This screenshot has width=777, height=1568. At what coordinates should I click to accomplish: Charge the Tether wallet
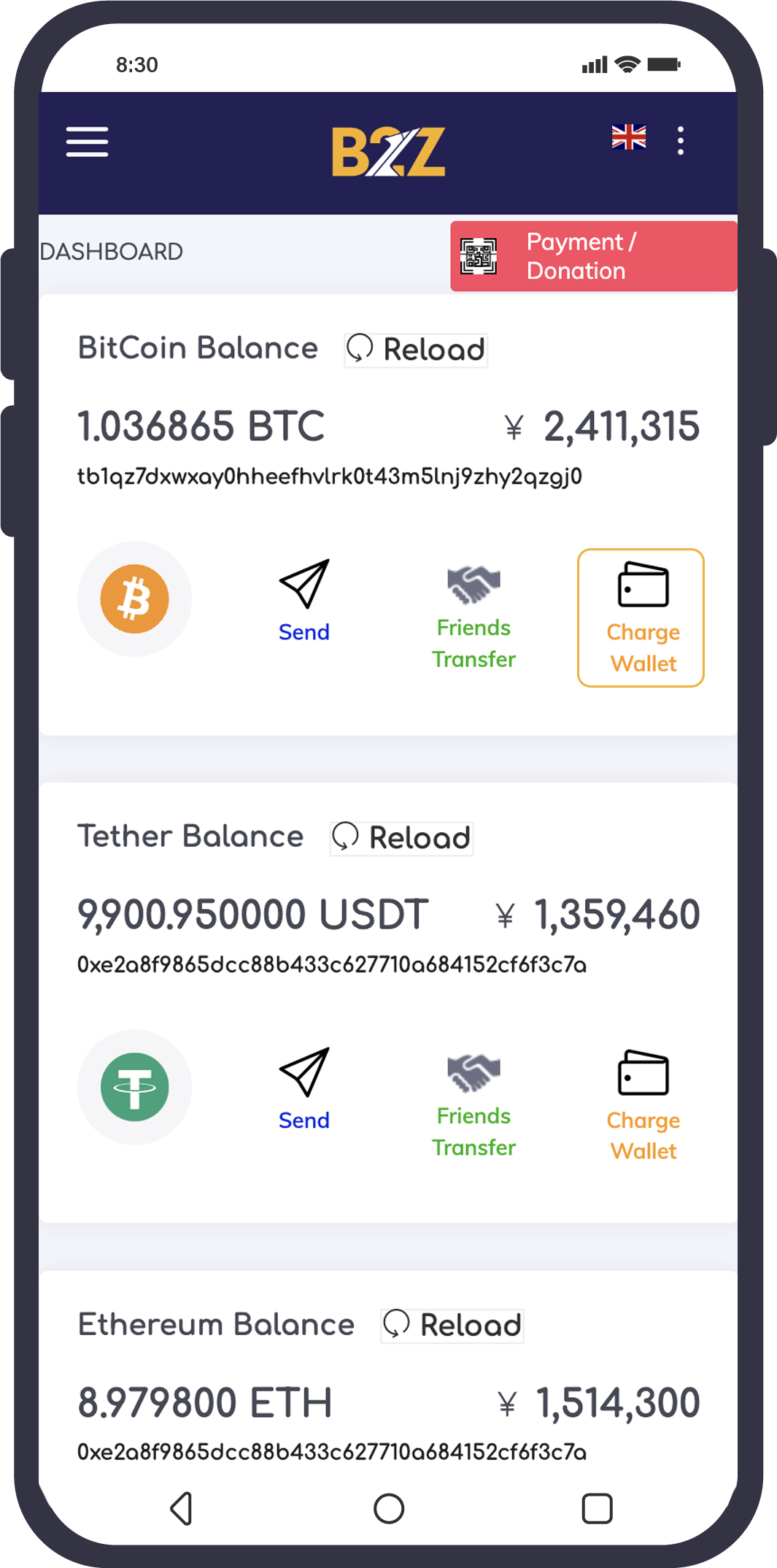click(x=642, y=1105)
